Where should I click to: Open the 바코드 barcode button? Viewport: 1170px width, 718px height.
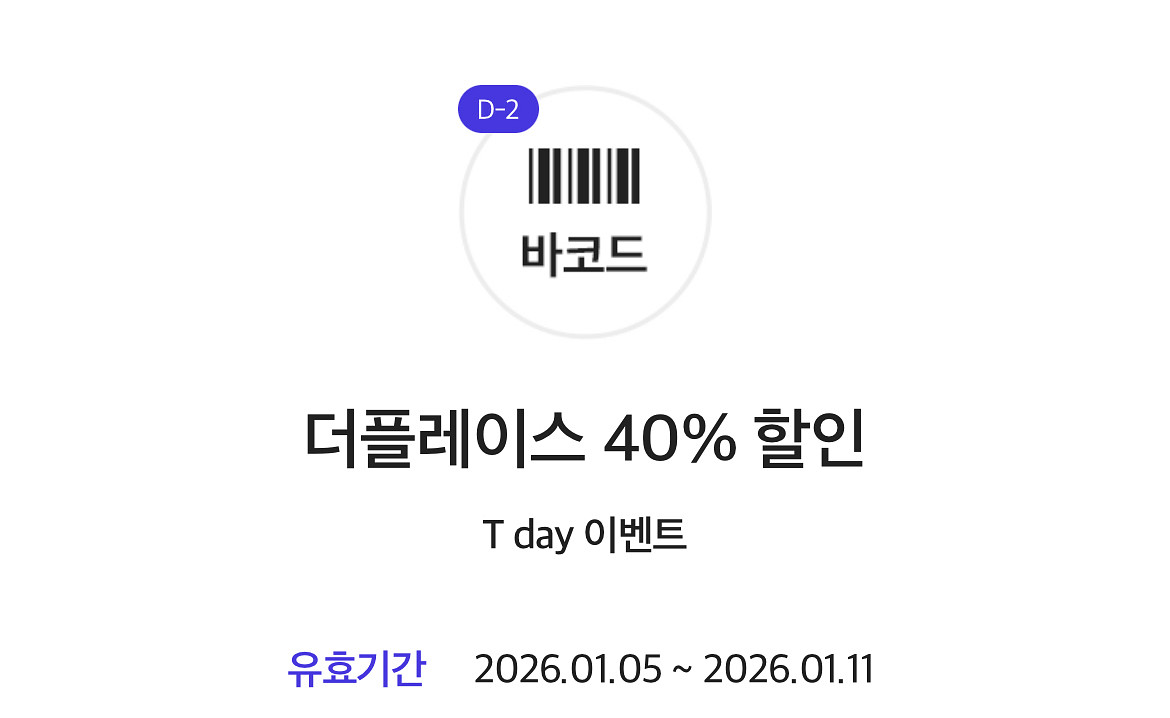tap(584, 212)
